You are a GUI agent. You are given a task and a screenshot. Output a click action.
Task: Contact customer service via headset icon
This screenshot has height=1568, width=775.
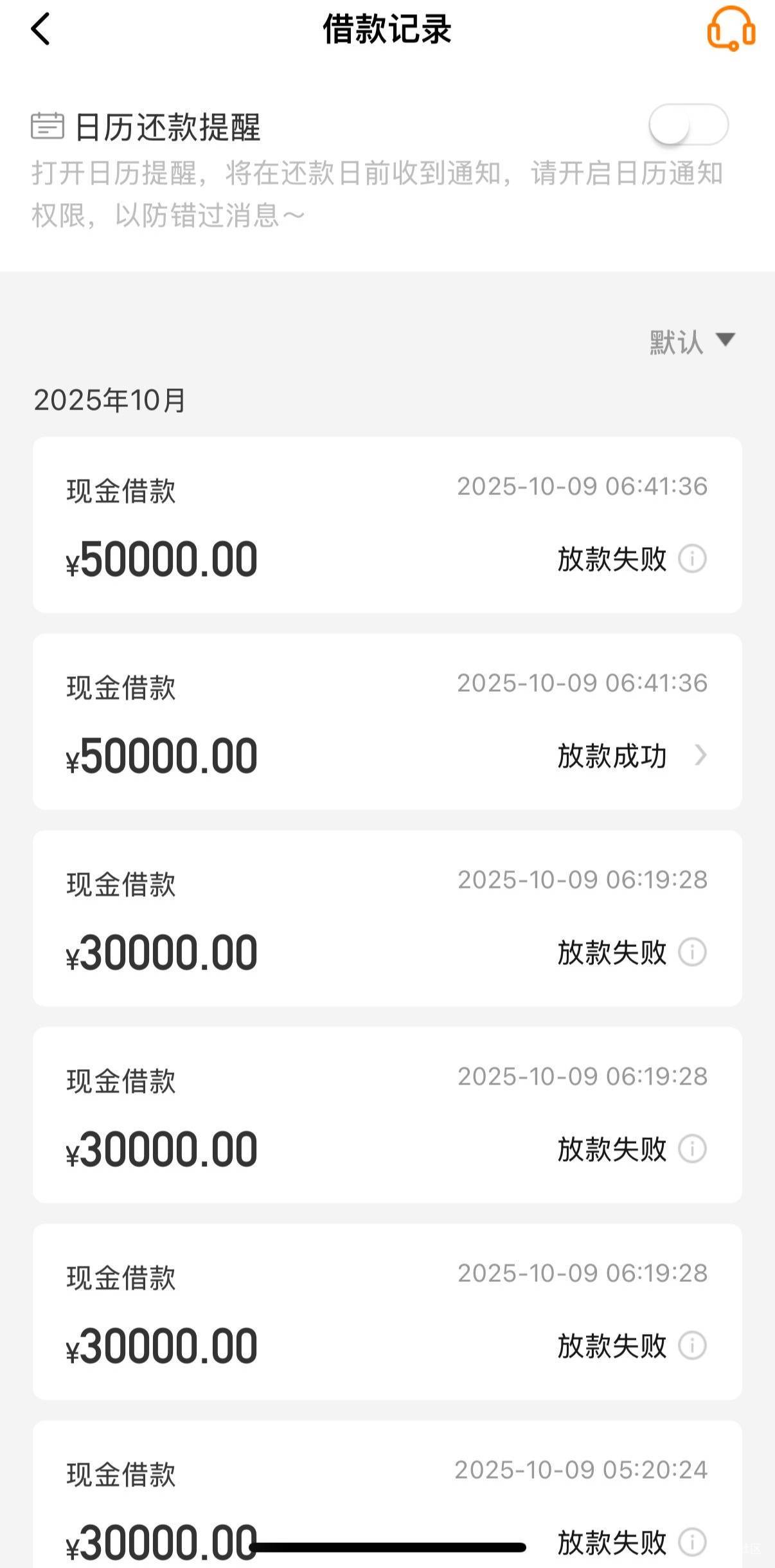pos(731,29)
